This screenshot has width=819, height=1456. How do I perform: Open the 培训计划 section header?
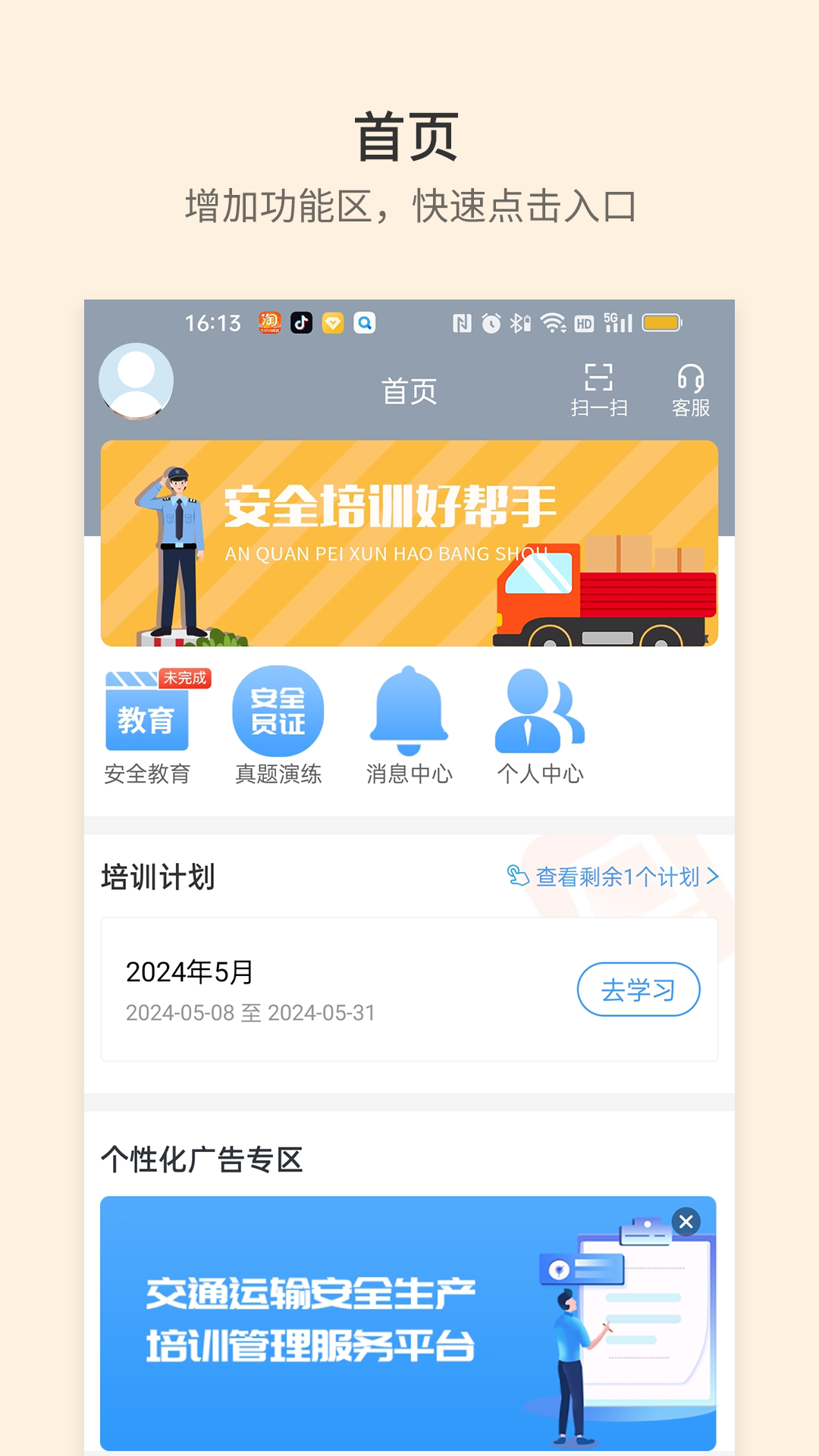(157, 877)
